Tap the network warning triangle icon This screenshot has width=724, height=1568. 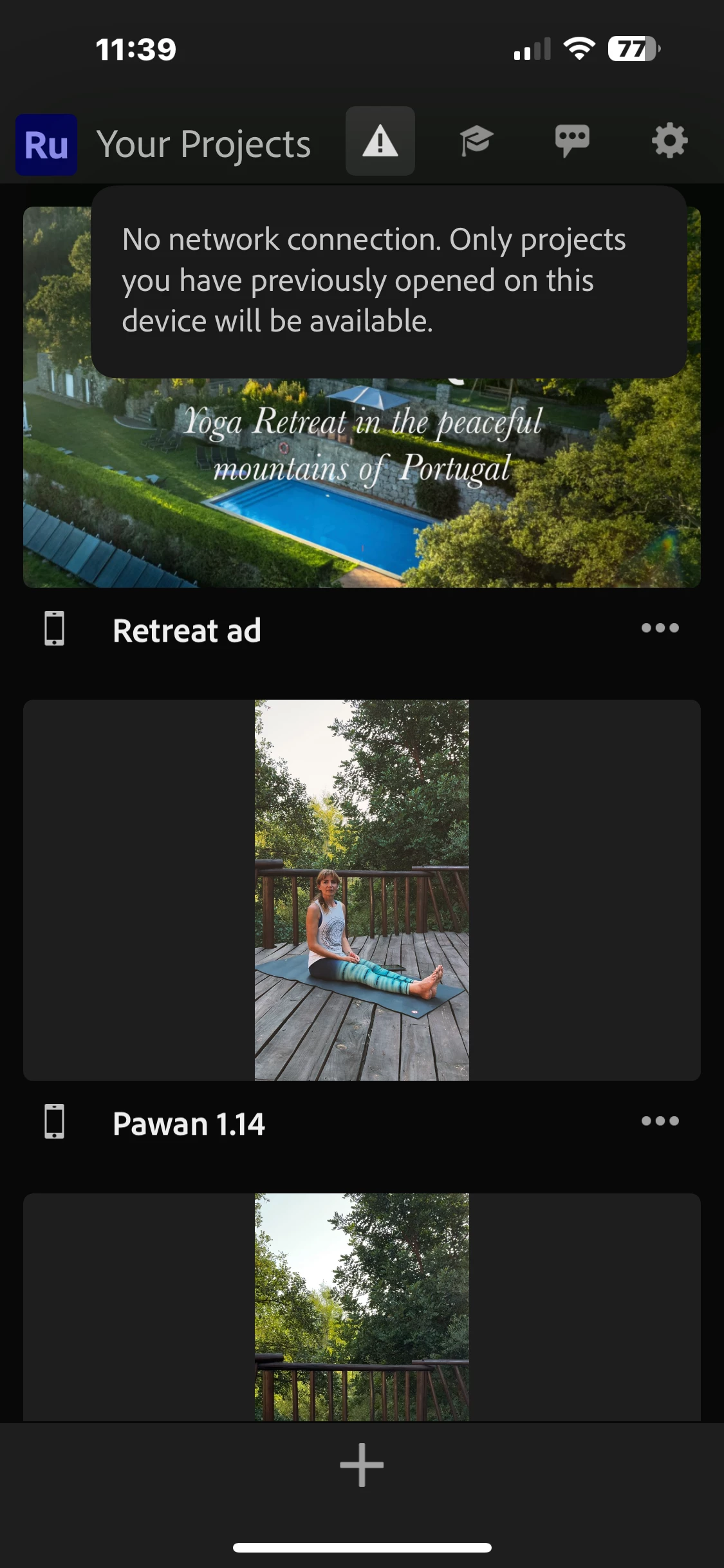point(380,141)
